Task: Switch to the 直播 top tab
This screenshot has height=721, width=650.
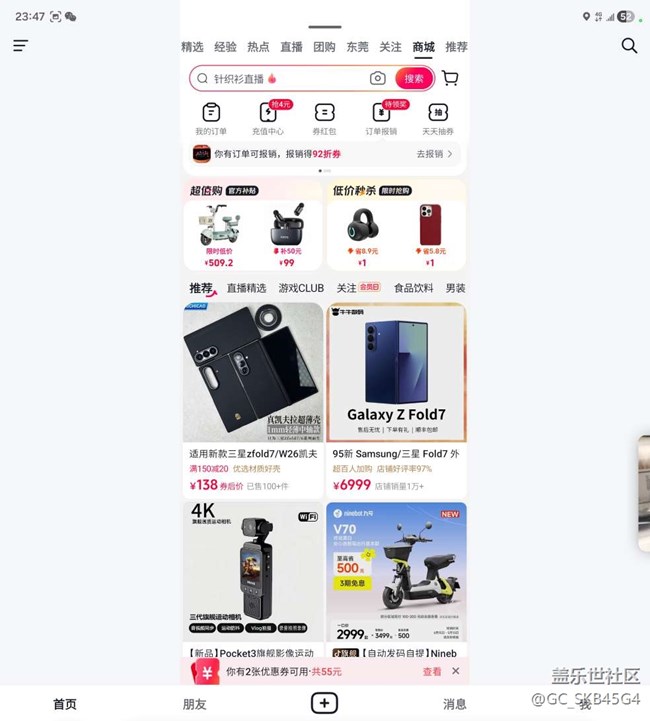Action: [x=291, y=47]
